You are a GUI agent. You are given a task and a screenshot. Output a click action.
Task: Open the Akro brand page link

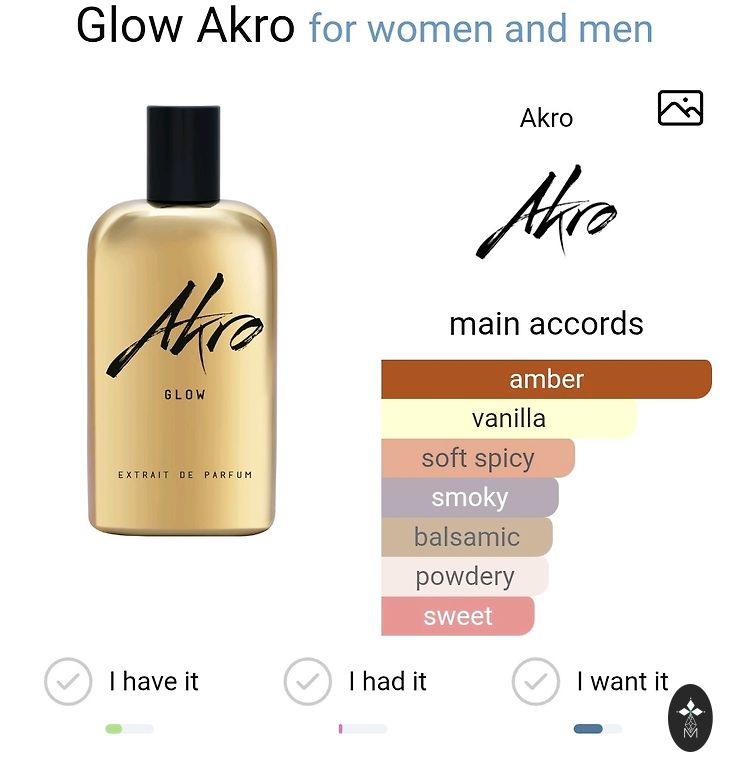point(546,118)
